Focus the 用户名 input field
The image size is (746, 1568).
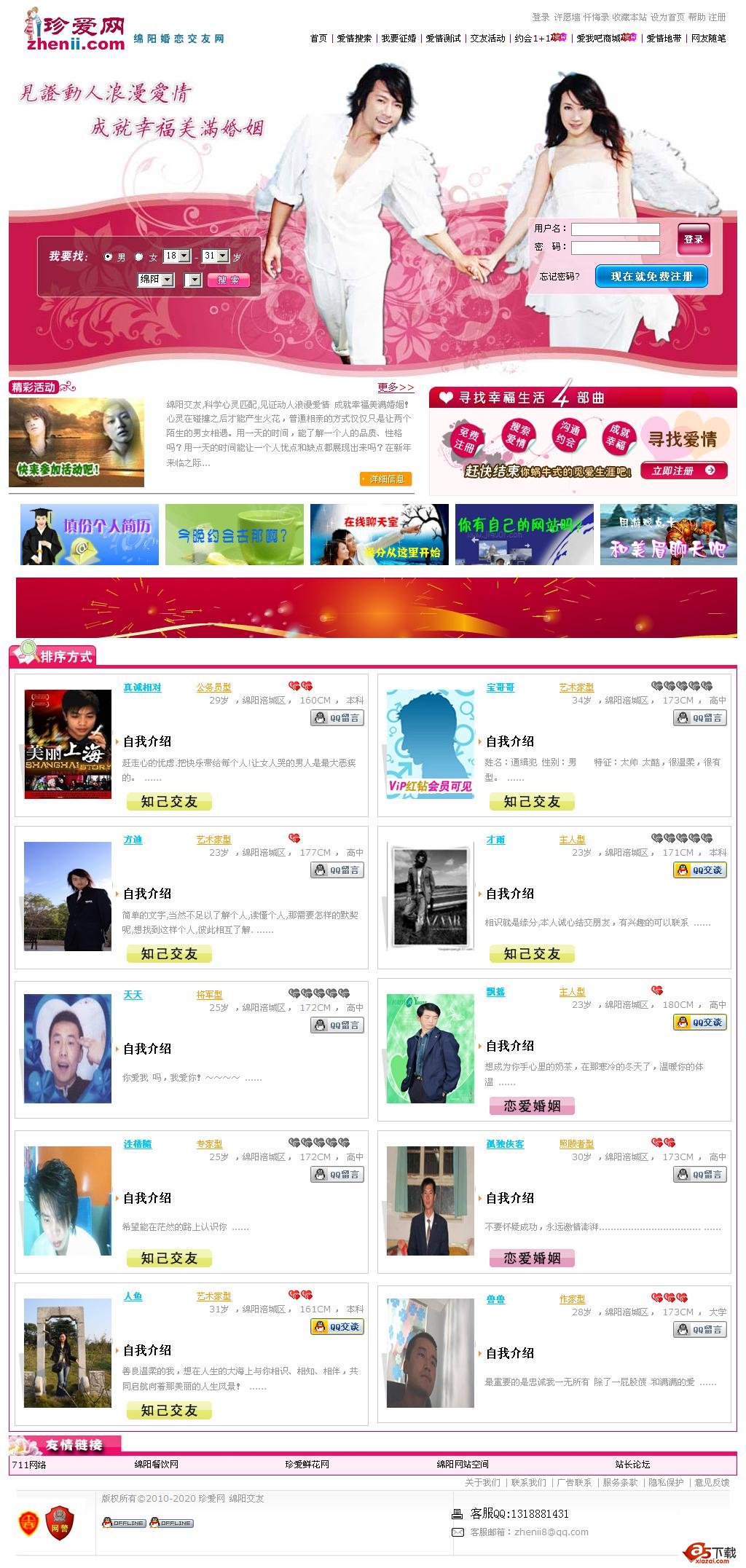(x=615, y=229)
